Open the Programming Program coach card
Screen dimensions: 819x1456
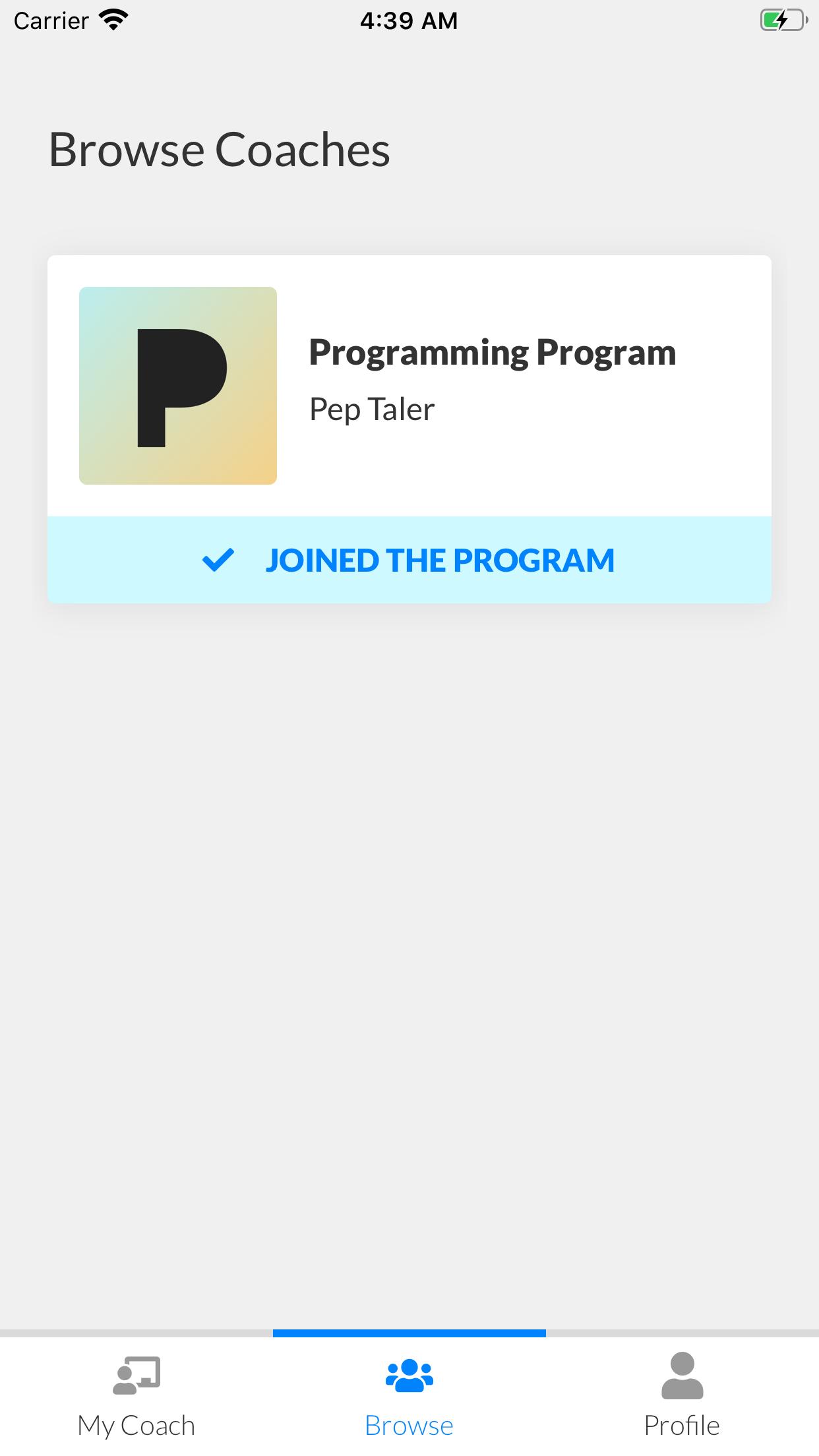coord(409,386)
